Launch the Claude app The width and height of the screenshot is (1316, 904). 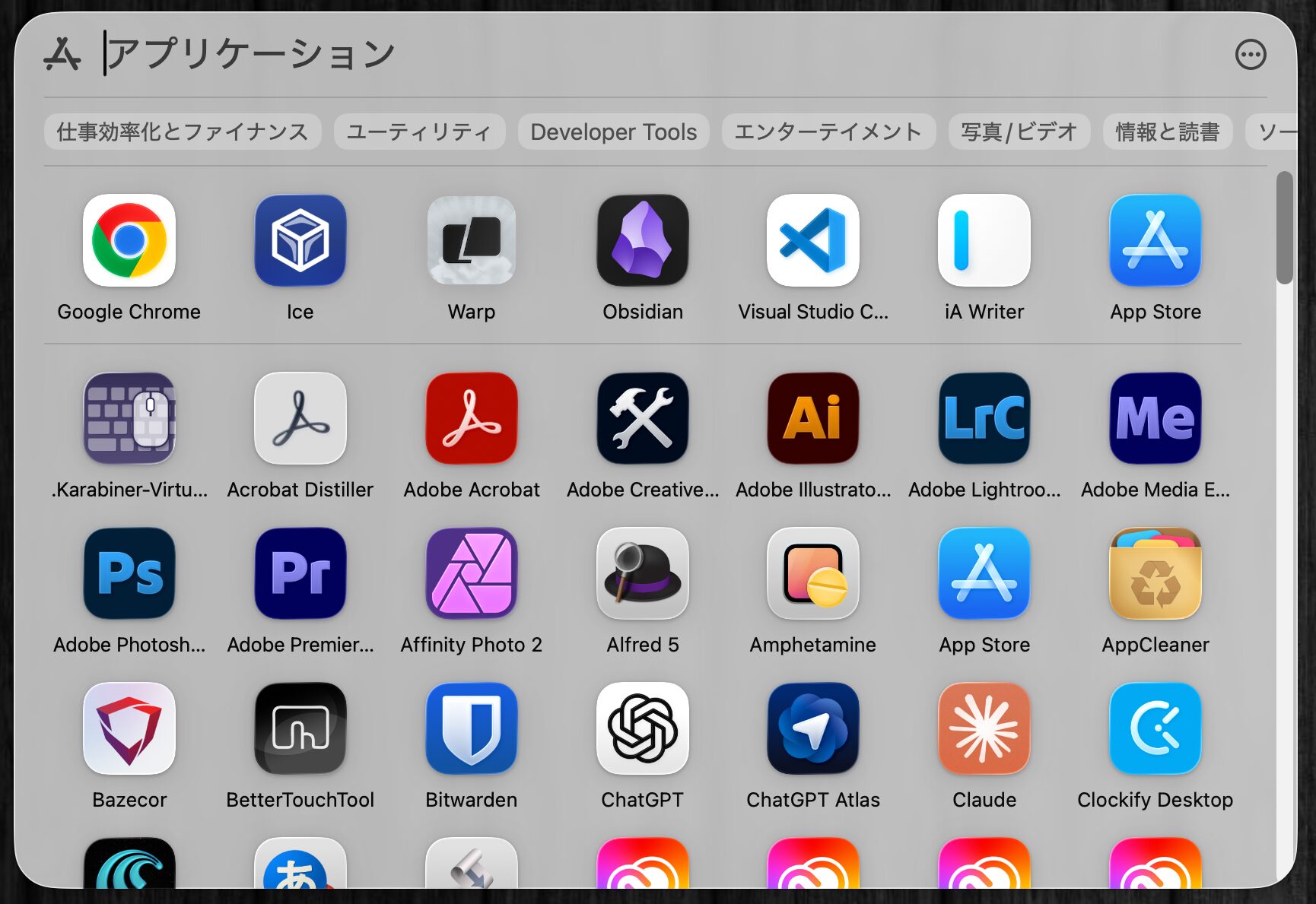click(984, 729)
